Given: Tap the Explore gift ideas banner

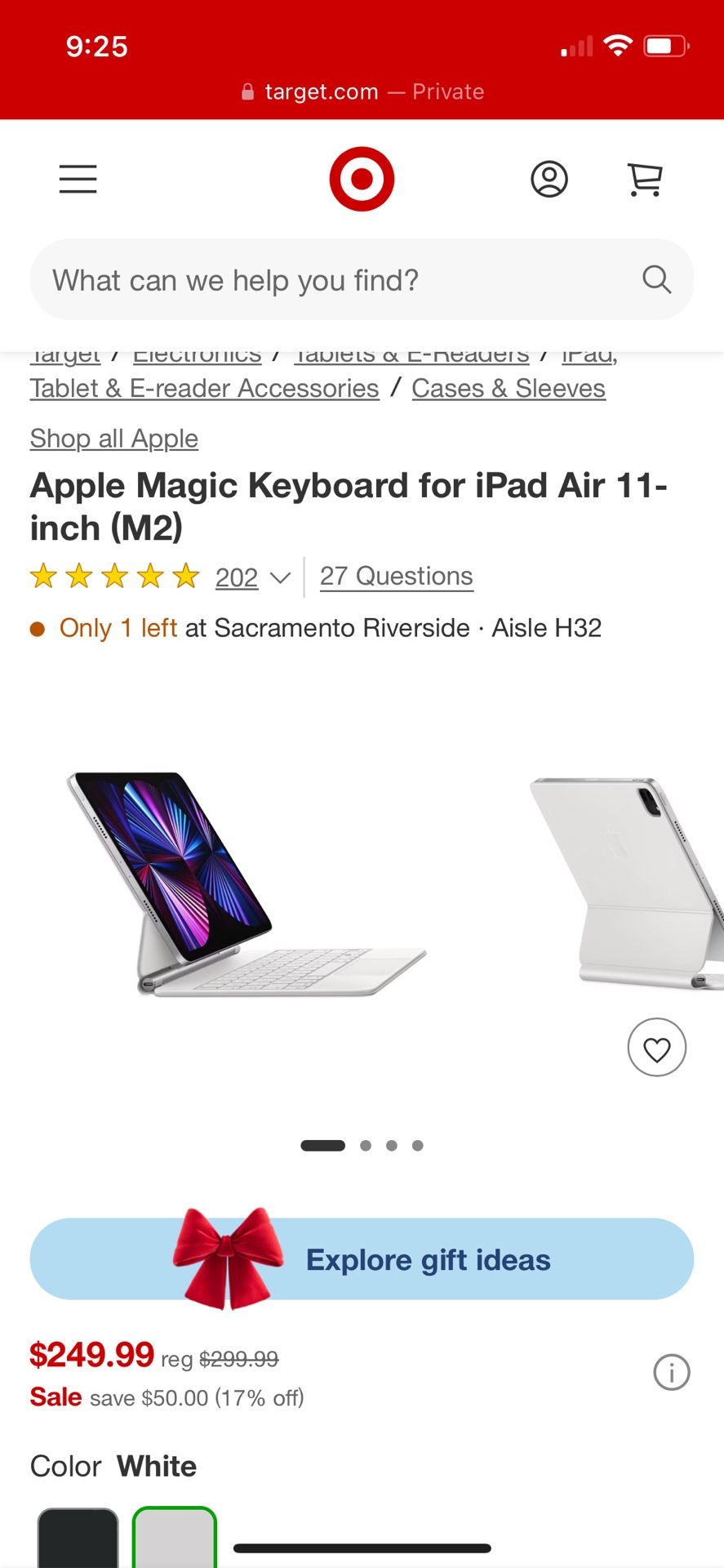Looking at the screenshot, I should (x=362, y=1259).
